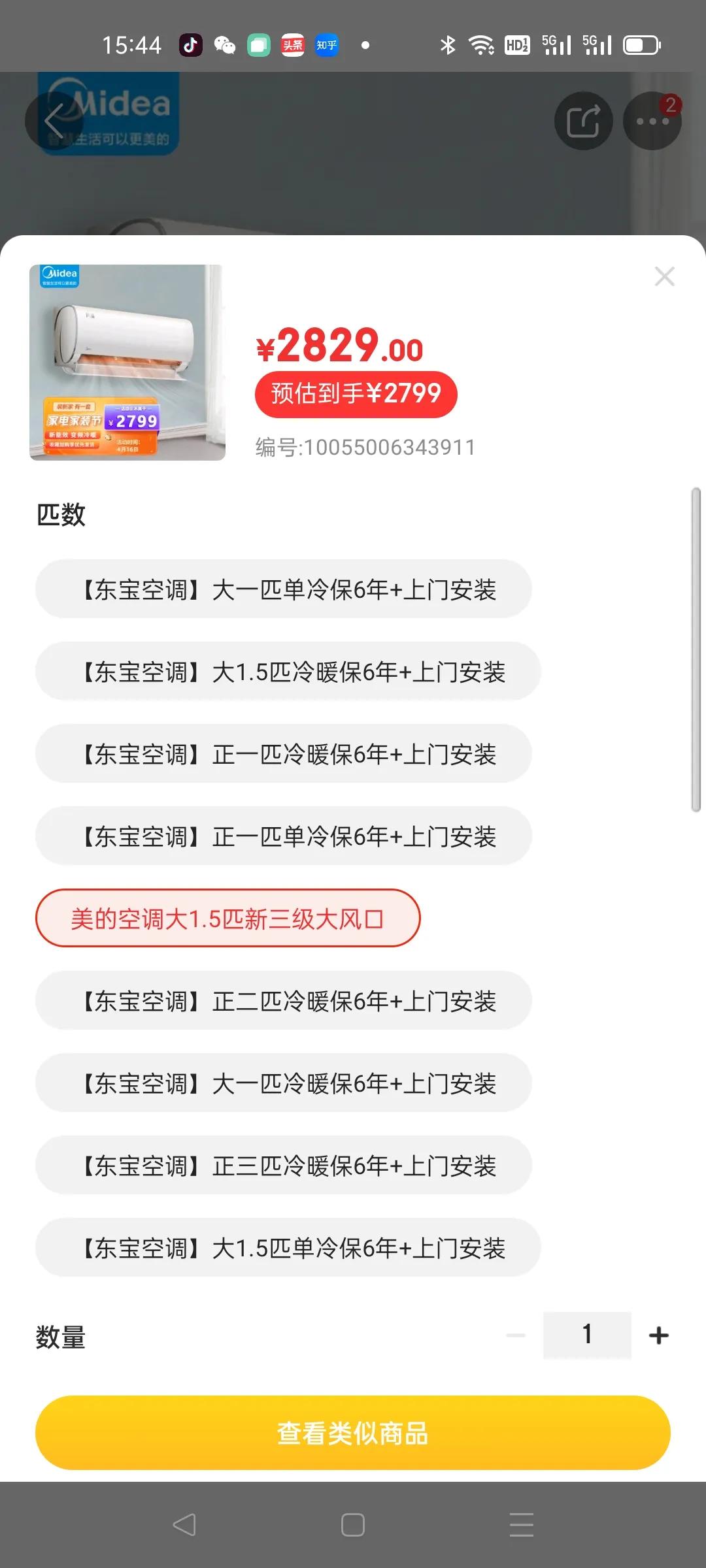Tap the Toutiao icon in status bar

[x=292, y=44]
